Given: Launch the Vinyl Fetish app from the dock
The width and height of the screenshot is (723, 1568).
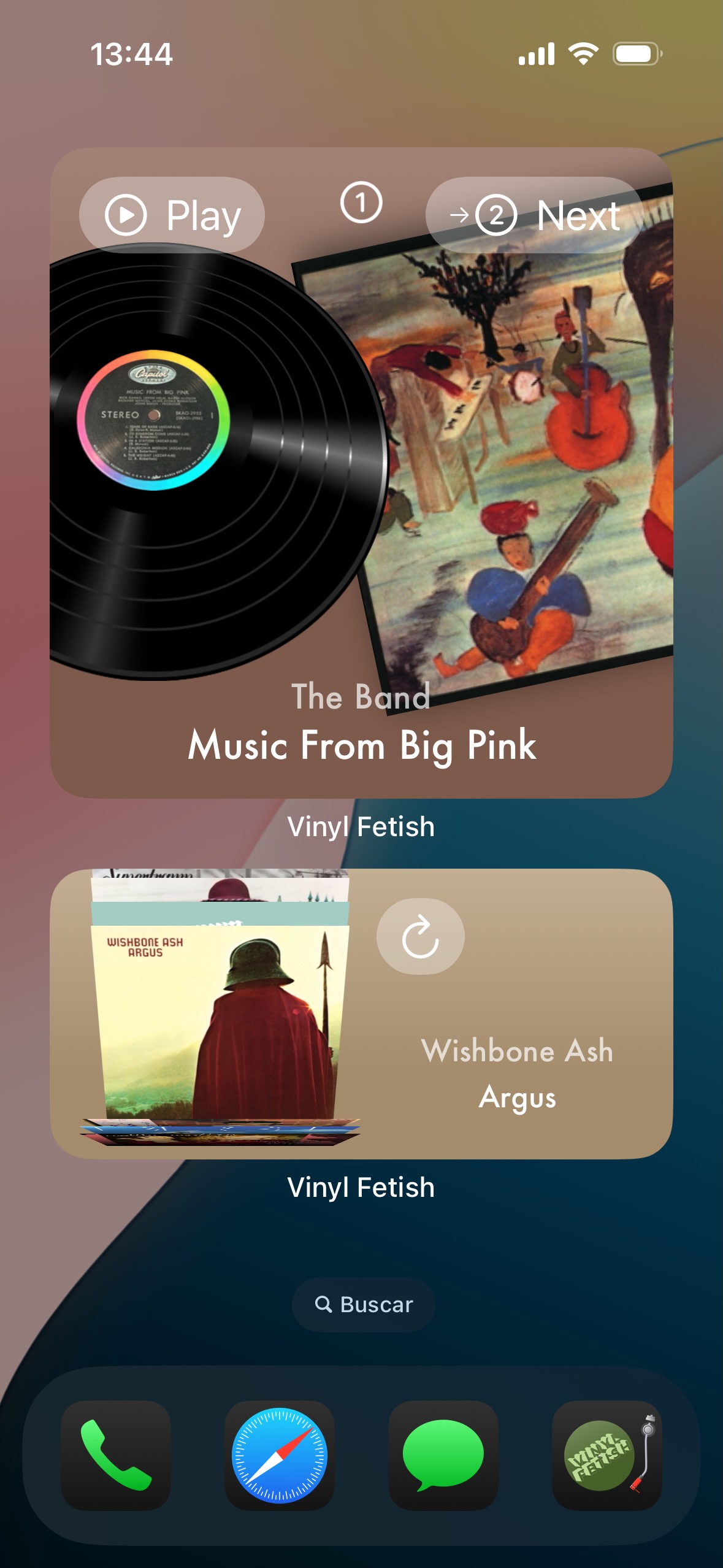Looking at the screenshot, I should pos(606,1455).
